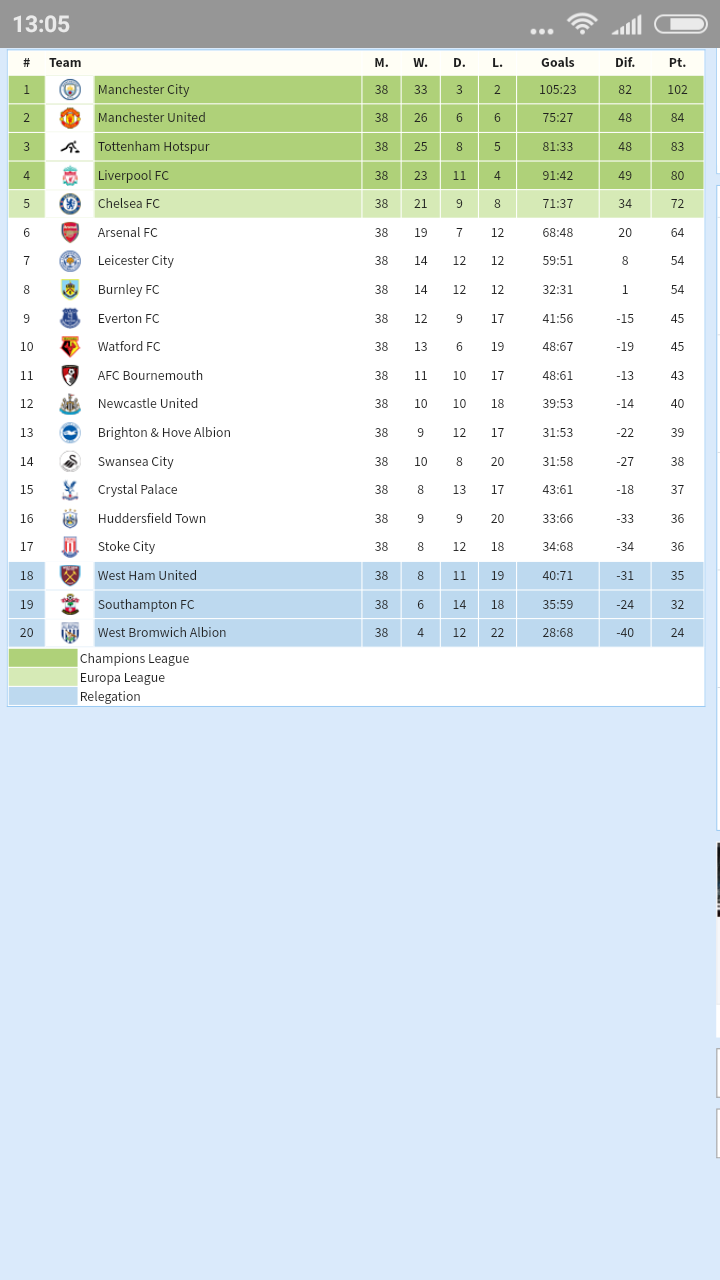Screen dimensions: 720x1280
Task: Open Everton FC team entry
Action: (128, 318)
